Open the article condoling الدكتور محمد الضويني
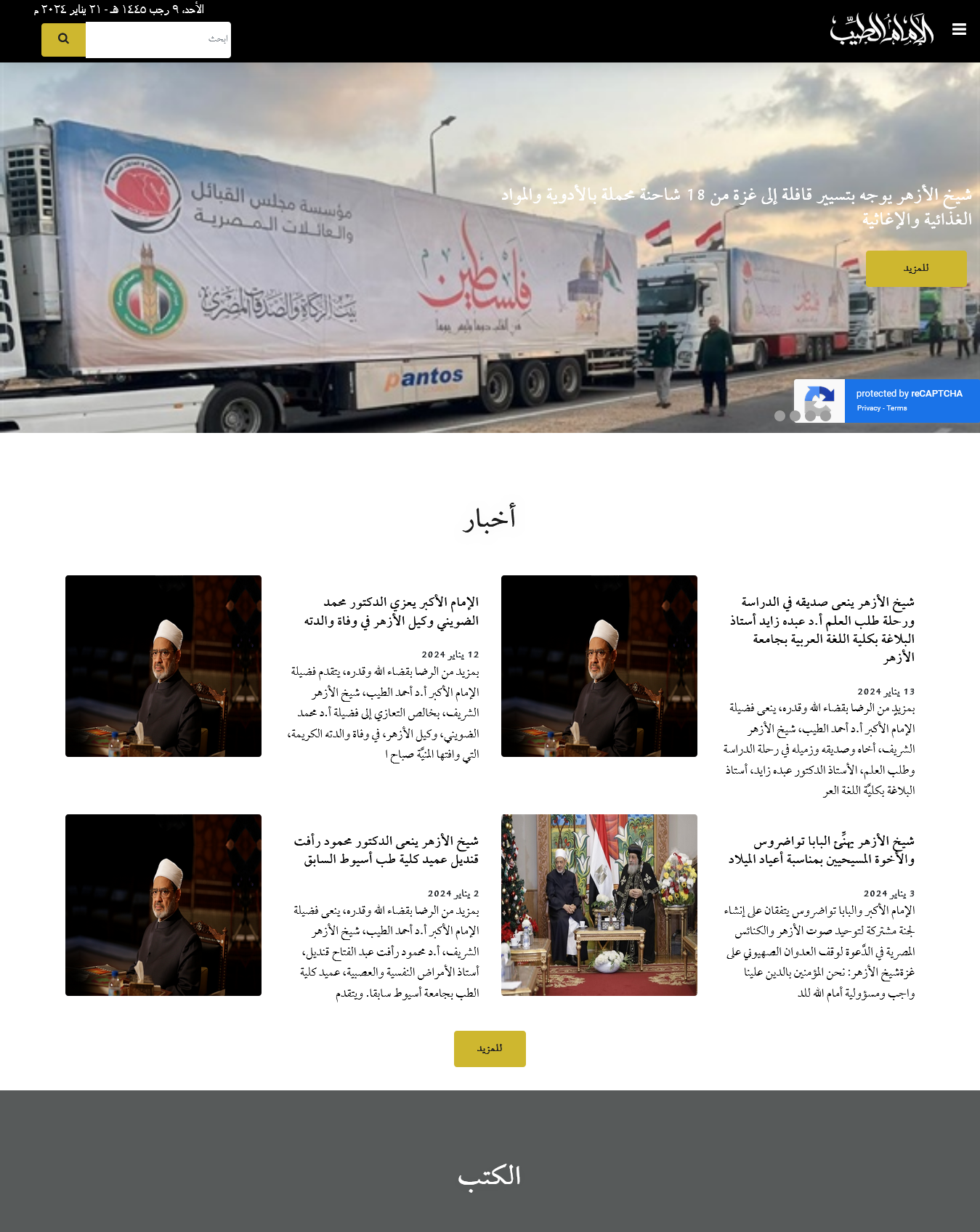The width and height of the screenshot is (980, 1232). point(392,612)
